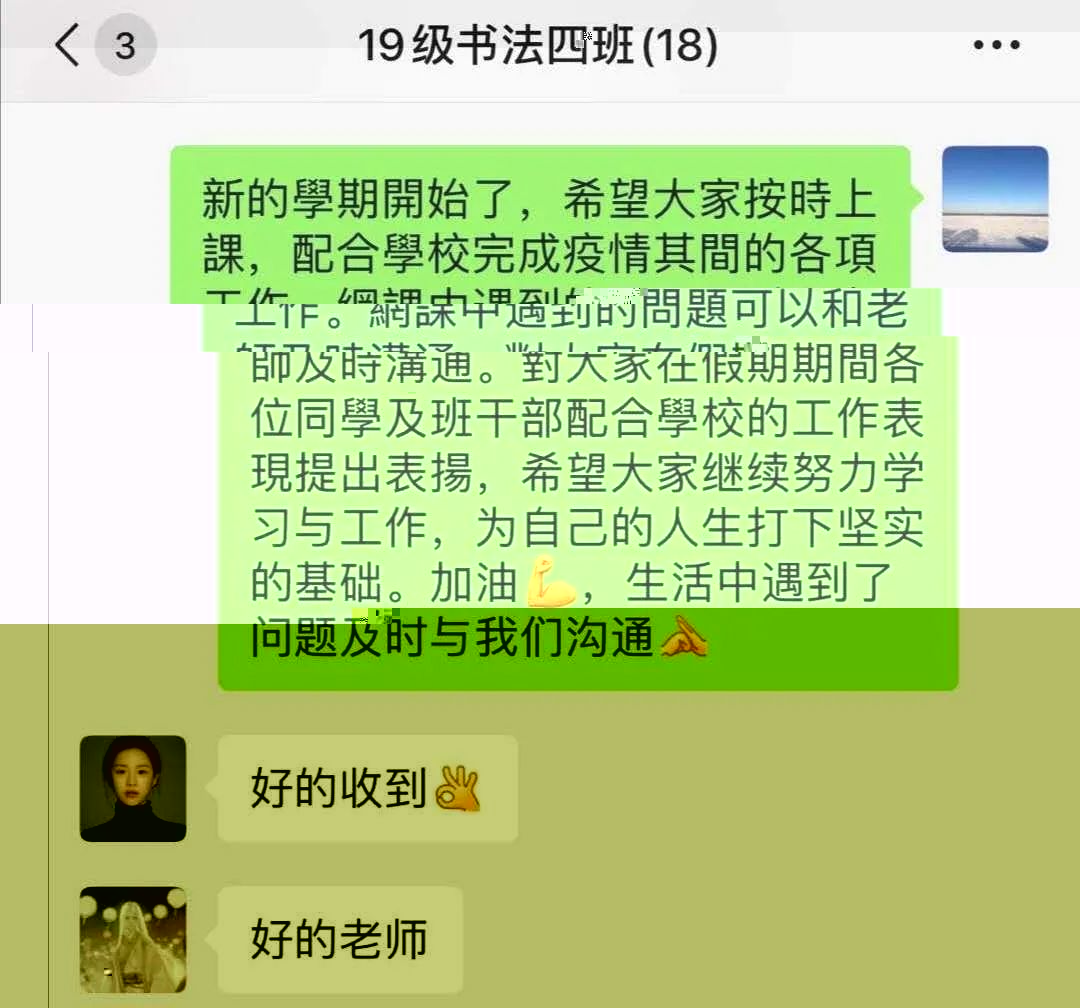The image size is (1080, 1008).
Task: Open avatar of sender of 好的收到
Action: [133, 789]
